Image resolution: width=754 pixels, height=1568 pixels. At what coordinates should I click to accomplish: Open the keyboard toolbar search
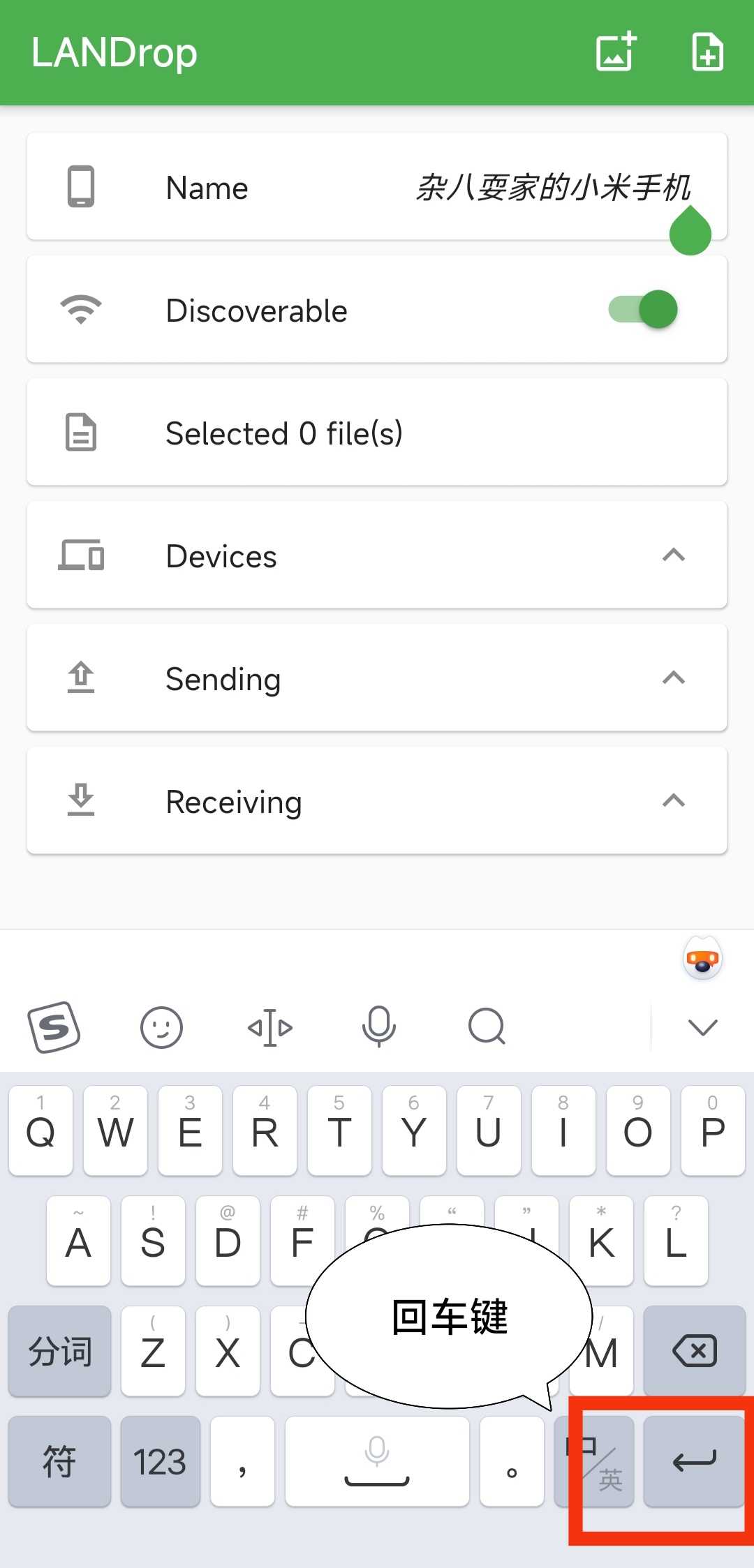487,1027
